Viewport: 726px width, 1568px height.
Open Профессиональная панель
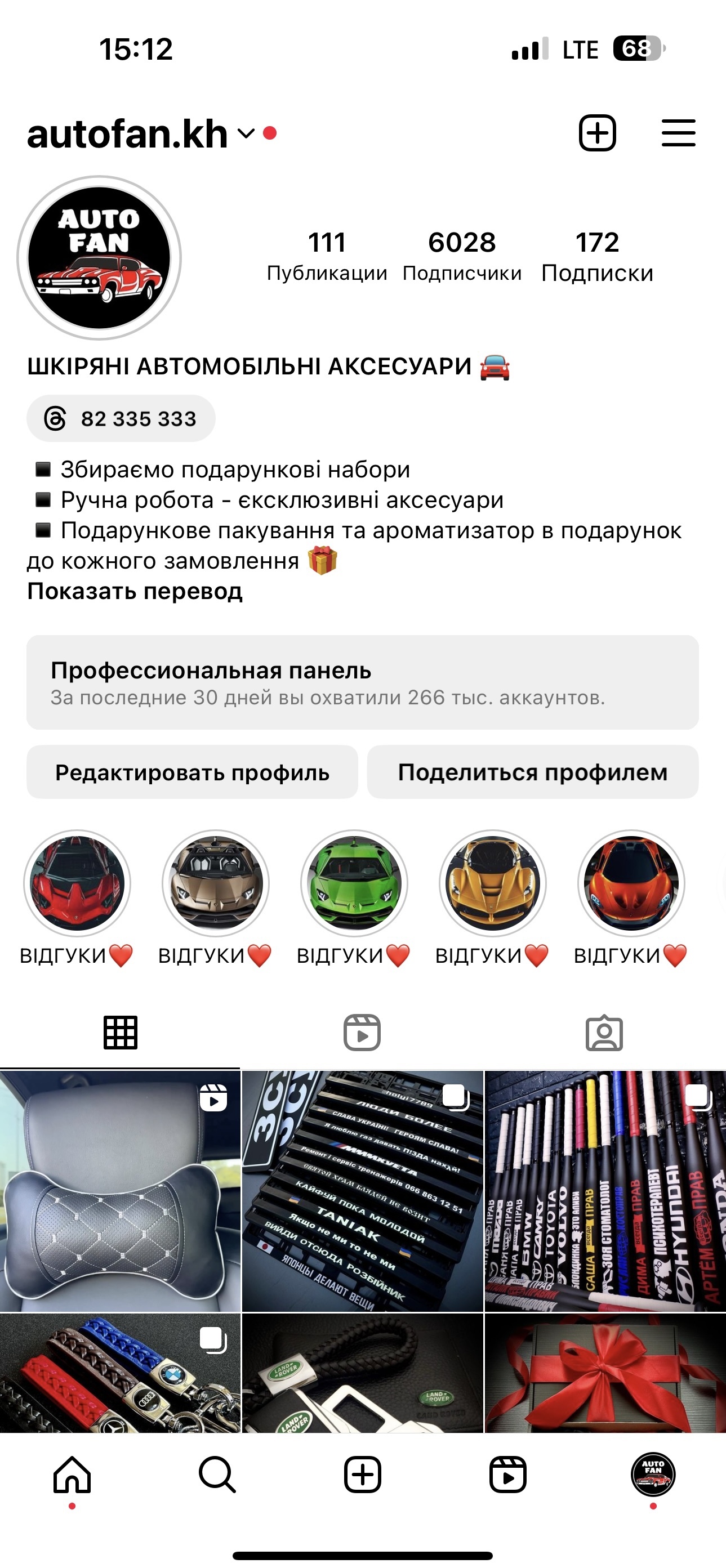tap(362, 682)
